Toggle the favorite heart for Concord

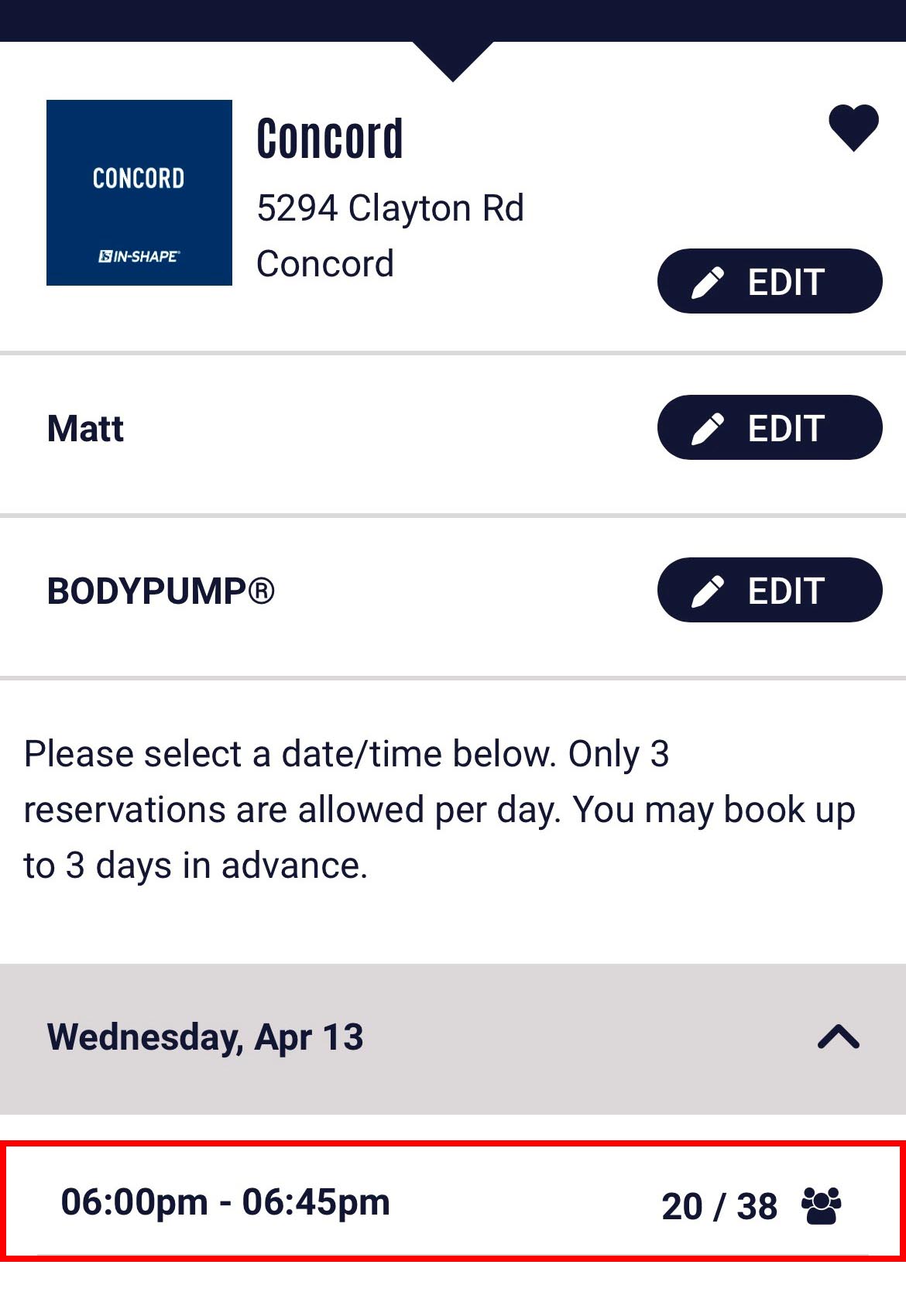(x=853, y=127)
